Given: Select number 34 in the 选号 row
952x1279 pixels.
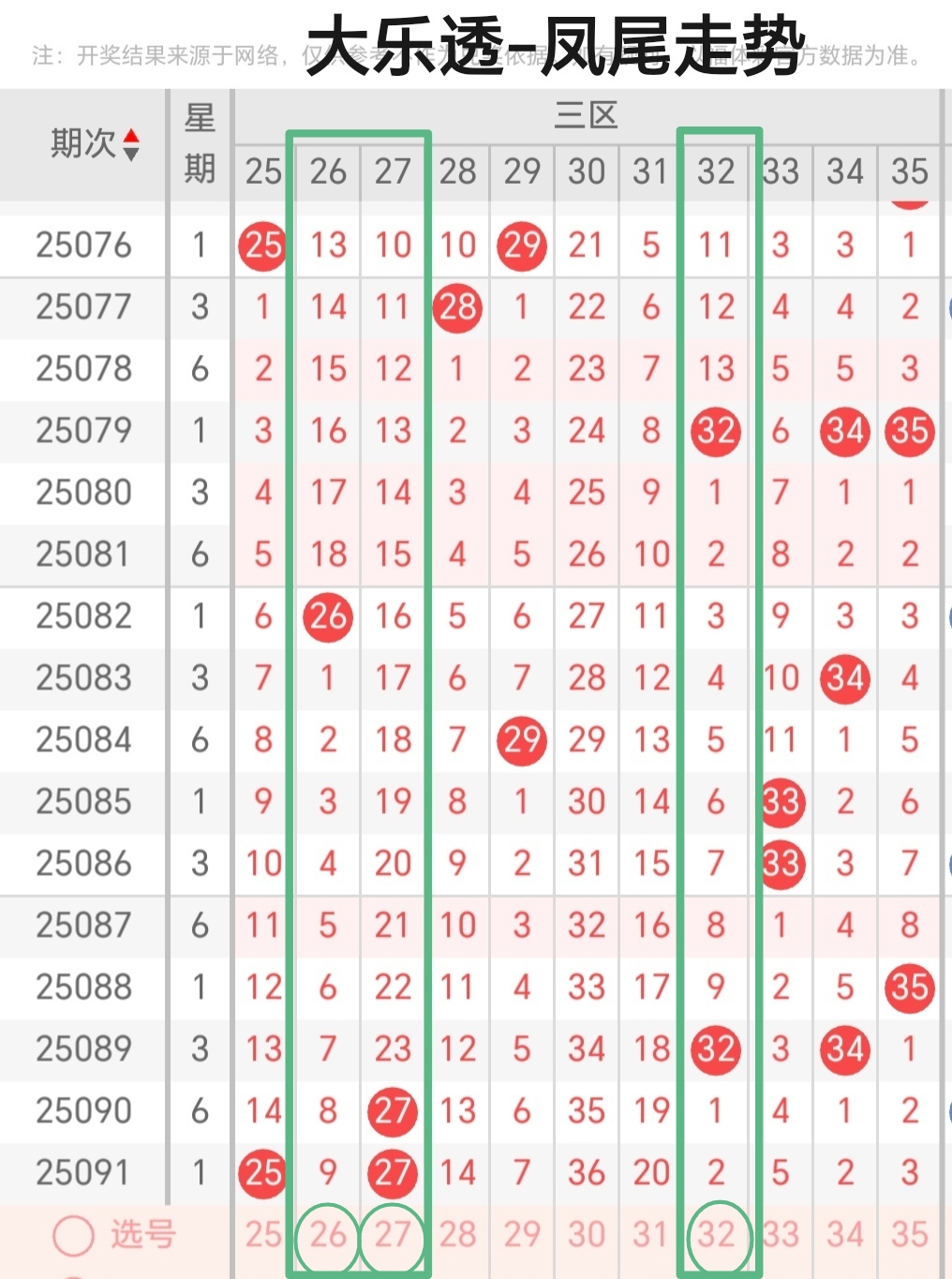Looking at the screenshot, I should click(845, 1235).
